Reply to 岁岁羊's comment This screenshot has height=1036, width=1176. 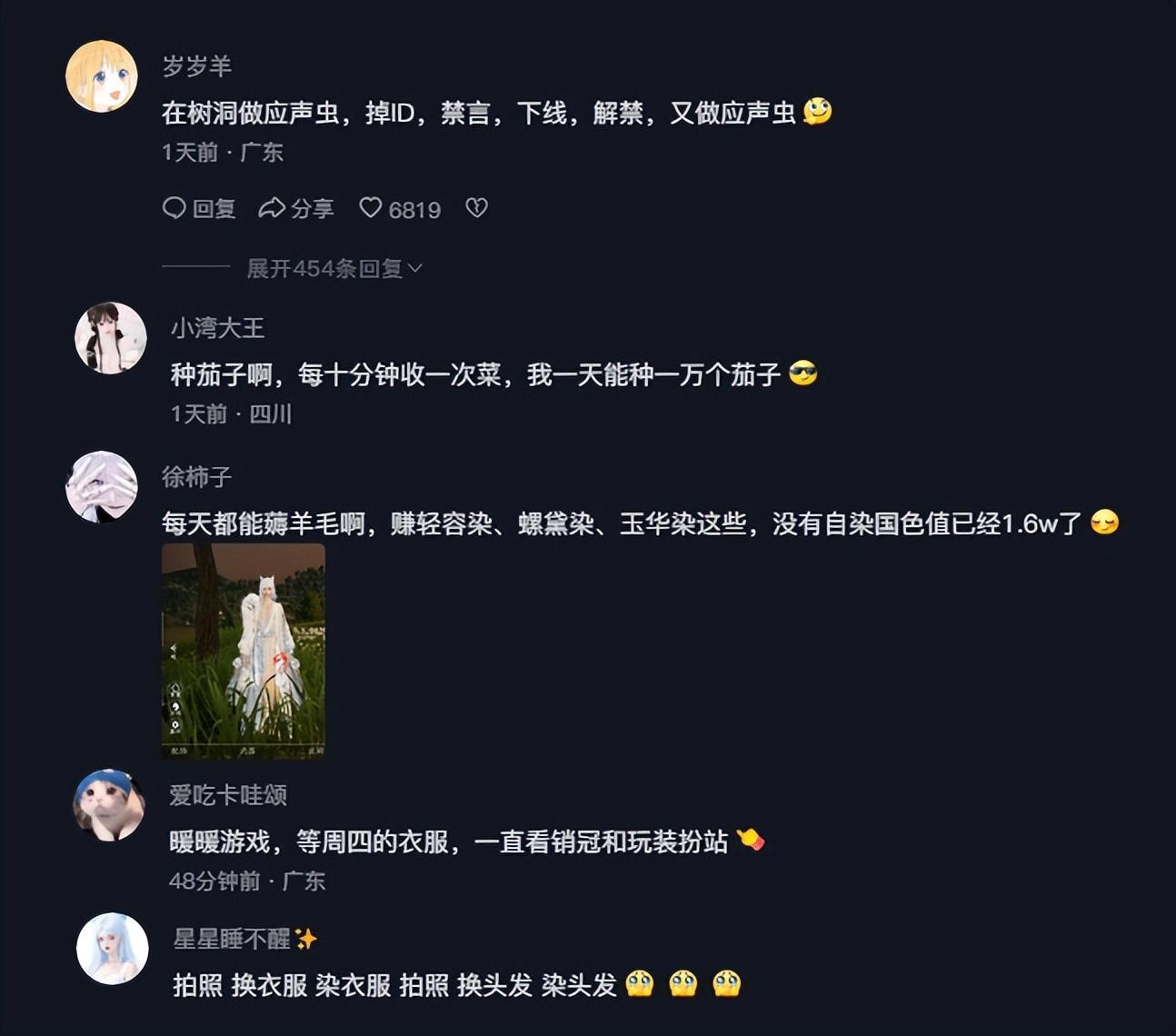pos(199,209)
